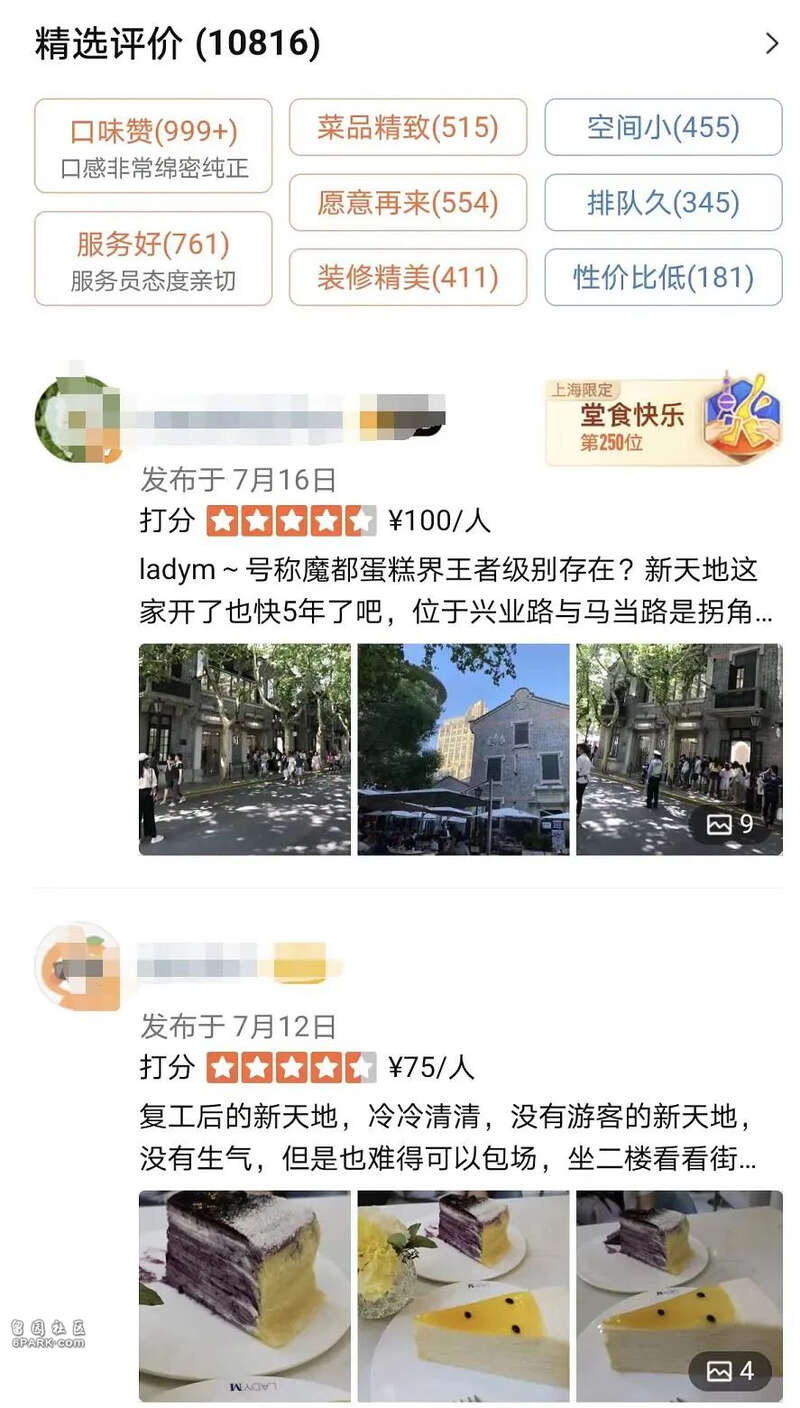Filter reviews by 口味赞(999+)
Screen dimensions: 800x1408
[153, 145]
